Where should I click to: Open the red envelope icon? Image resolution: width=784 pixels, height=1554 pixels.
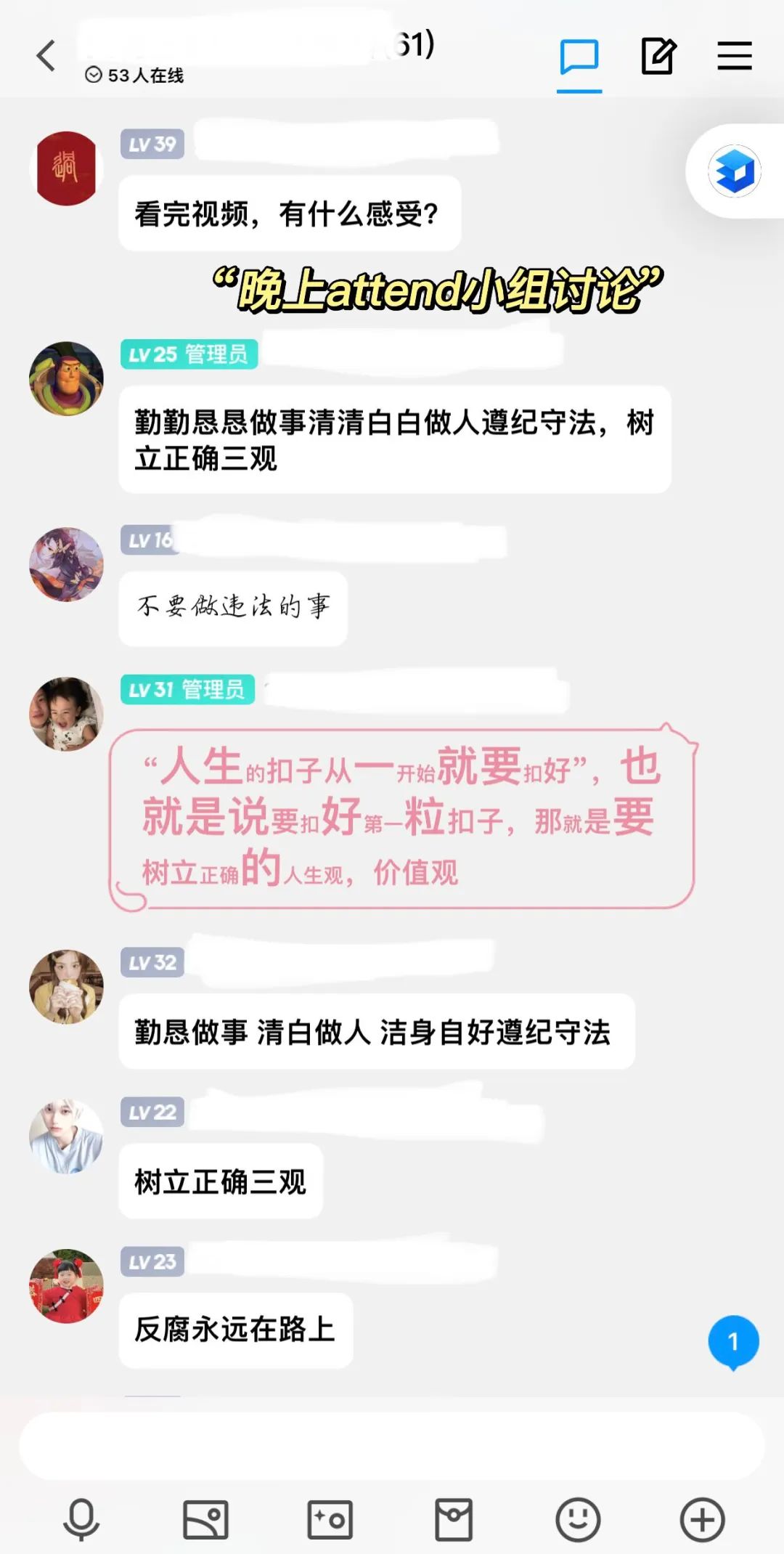454,1519
